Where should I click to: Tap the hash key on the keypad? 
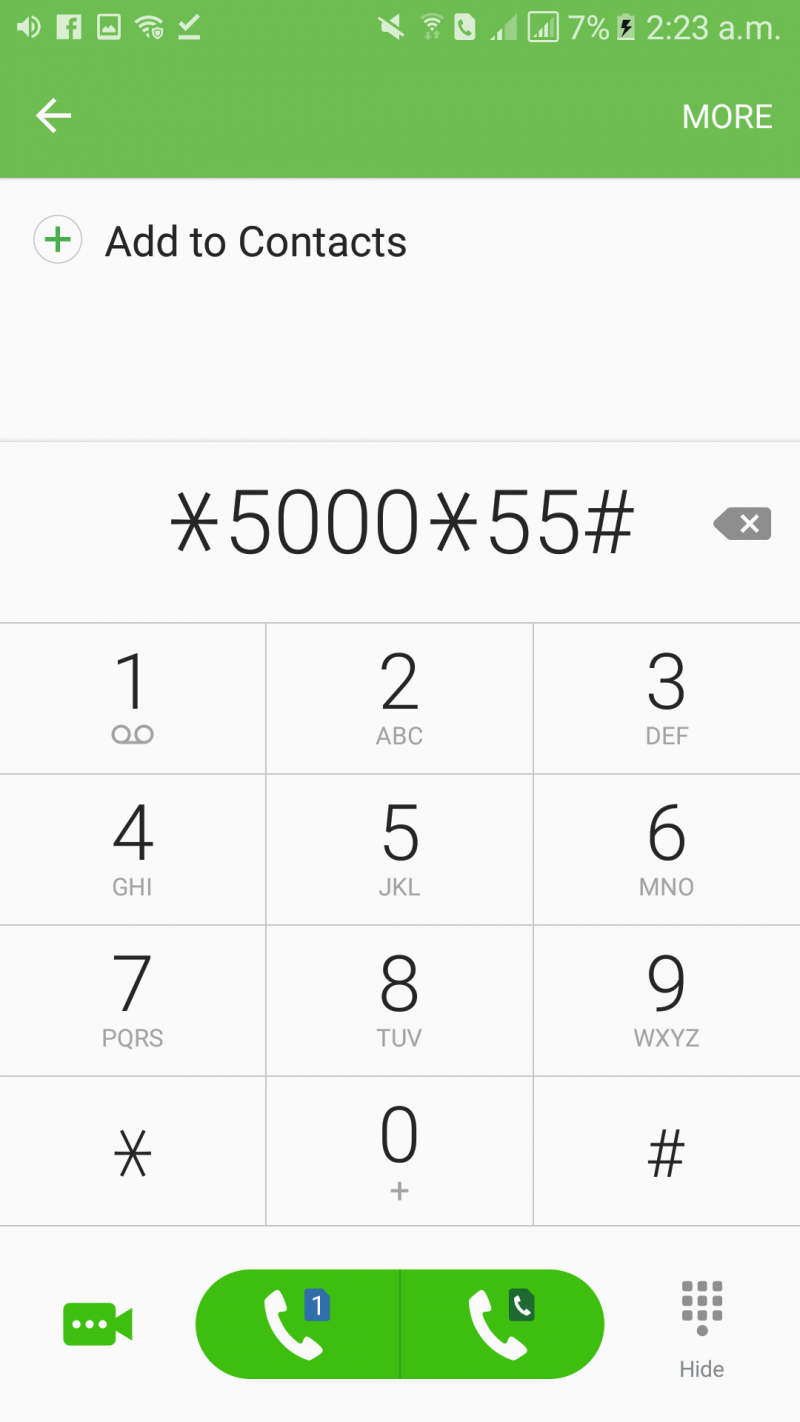[666, 1152]
